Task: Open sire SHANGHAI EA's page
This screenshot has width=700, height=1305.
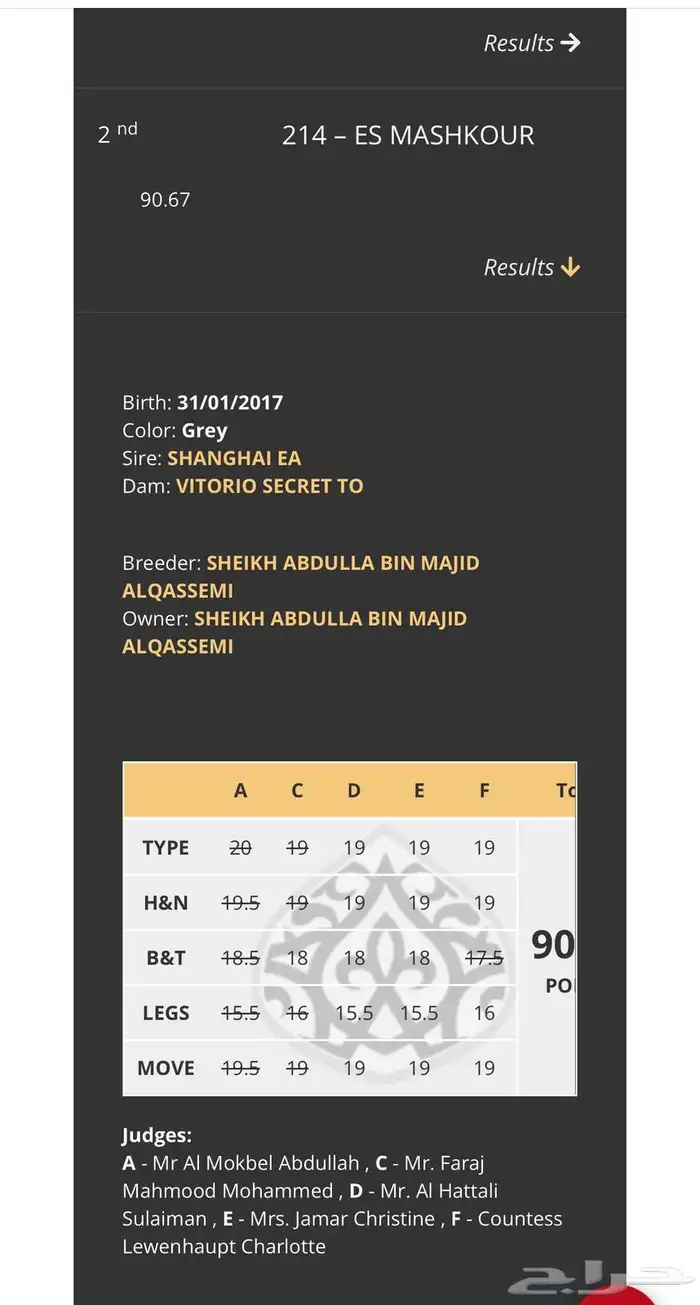Action: coord(234,458)
